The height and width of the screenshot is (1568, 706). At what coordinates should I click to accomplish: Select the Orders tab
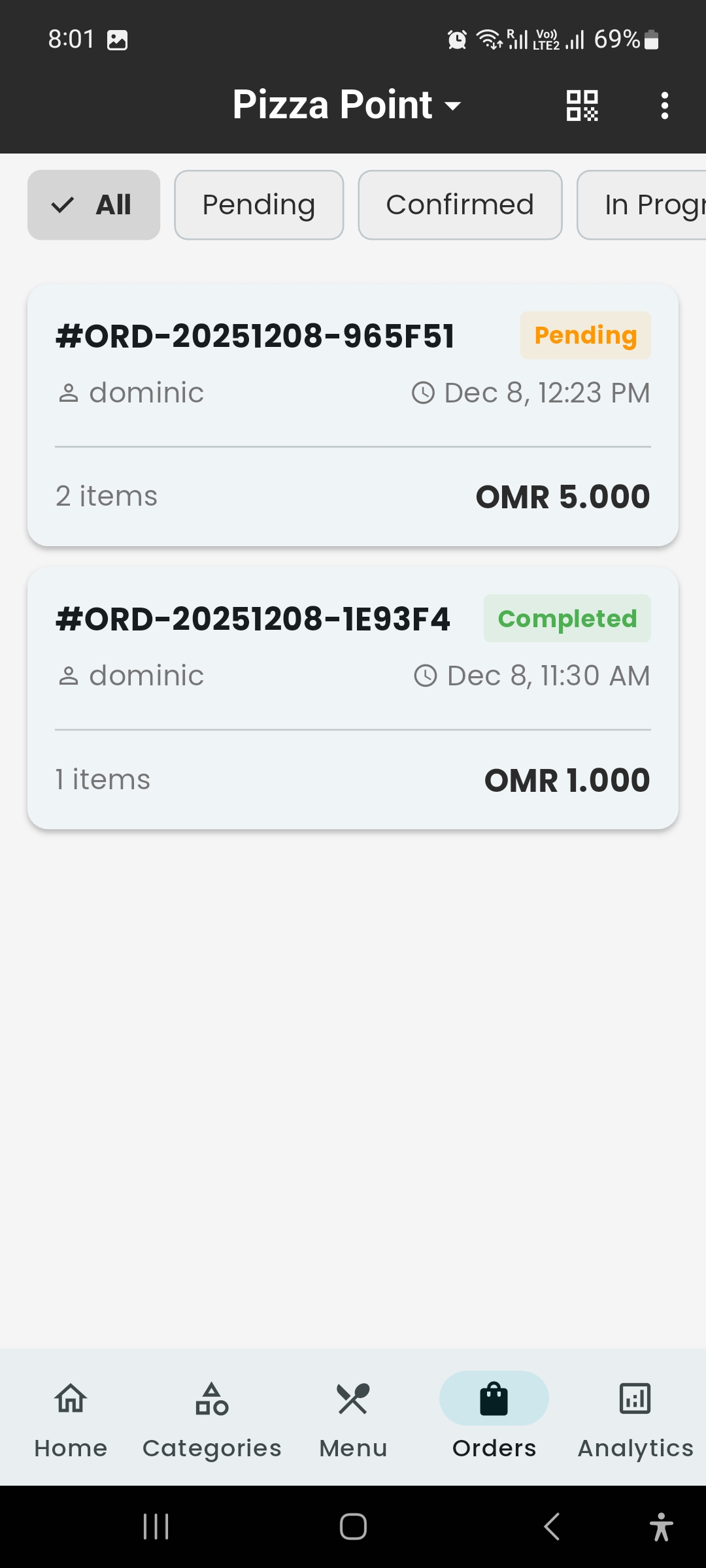[494, 1416]
